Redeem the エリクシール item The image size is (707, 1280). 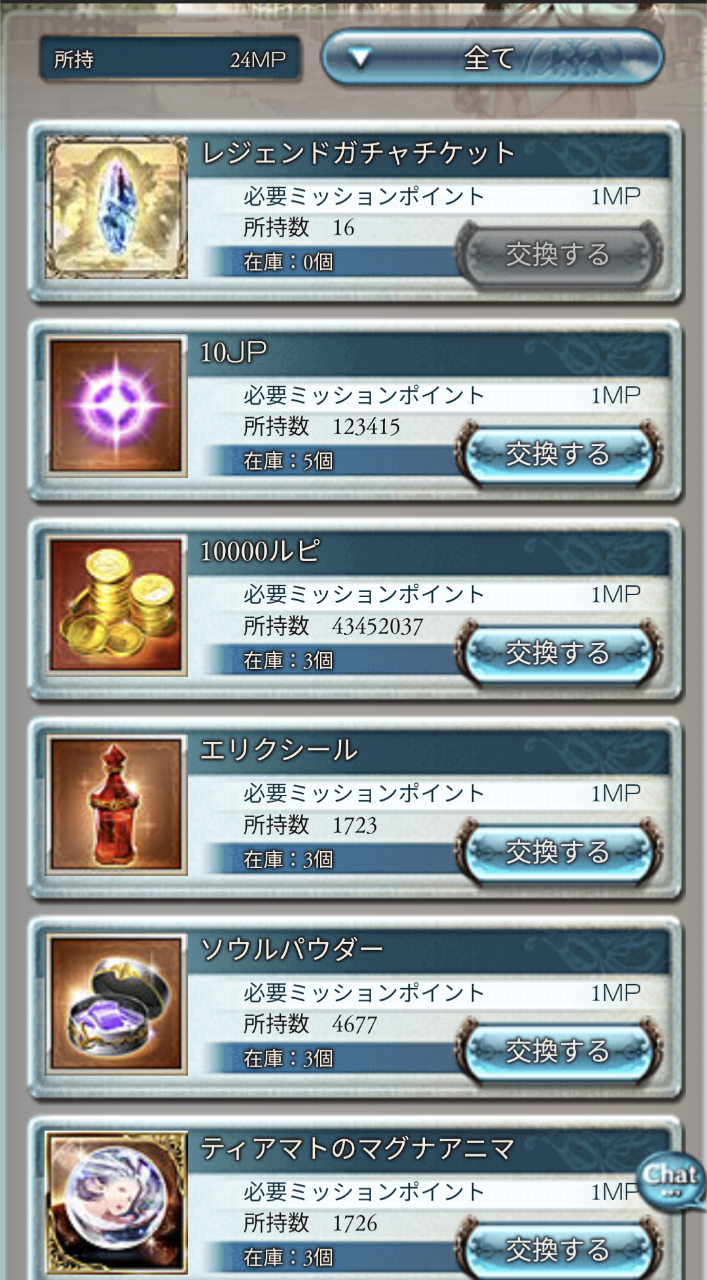(x=557, y=853)
